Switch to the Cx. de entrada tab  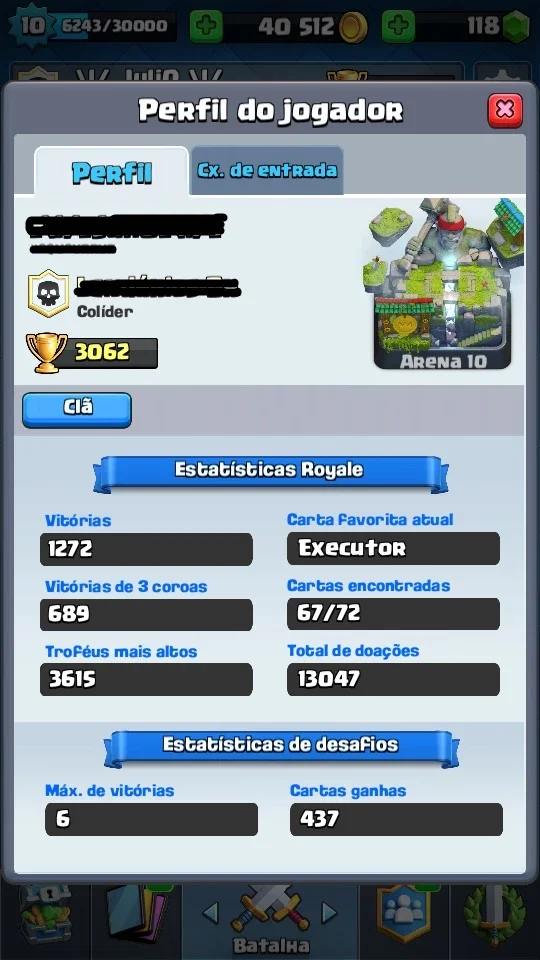(x=267, y=170)
